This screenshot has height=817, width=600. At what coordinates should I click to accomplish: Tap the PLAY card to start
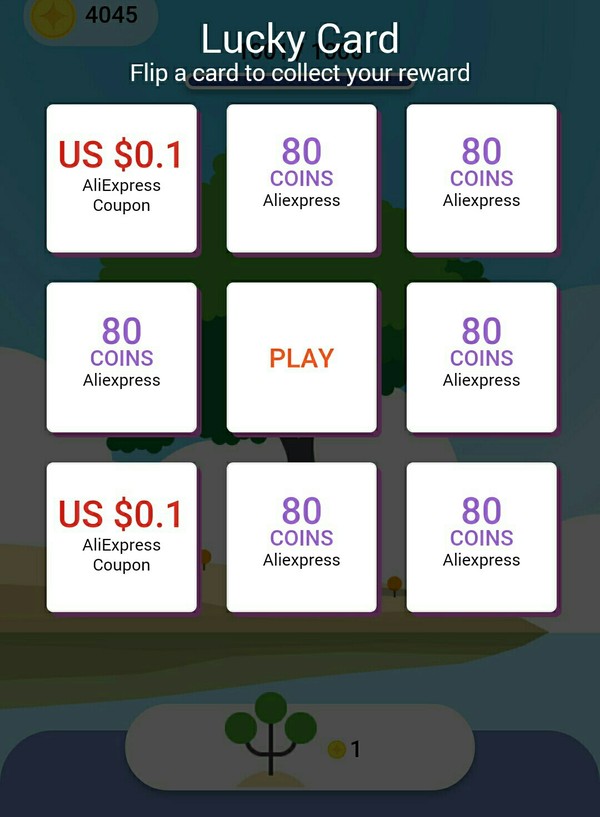301,358
